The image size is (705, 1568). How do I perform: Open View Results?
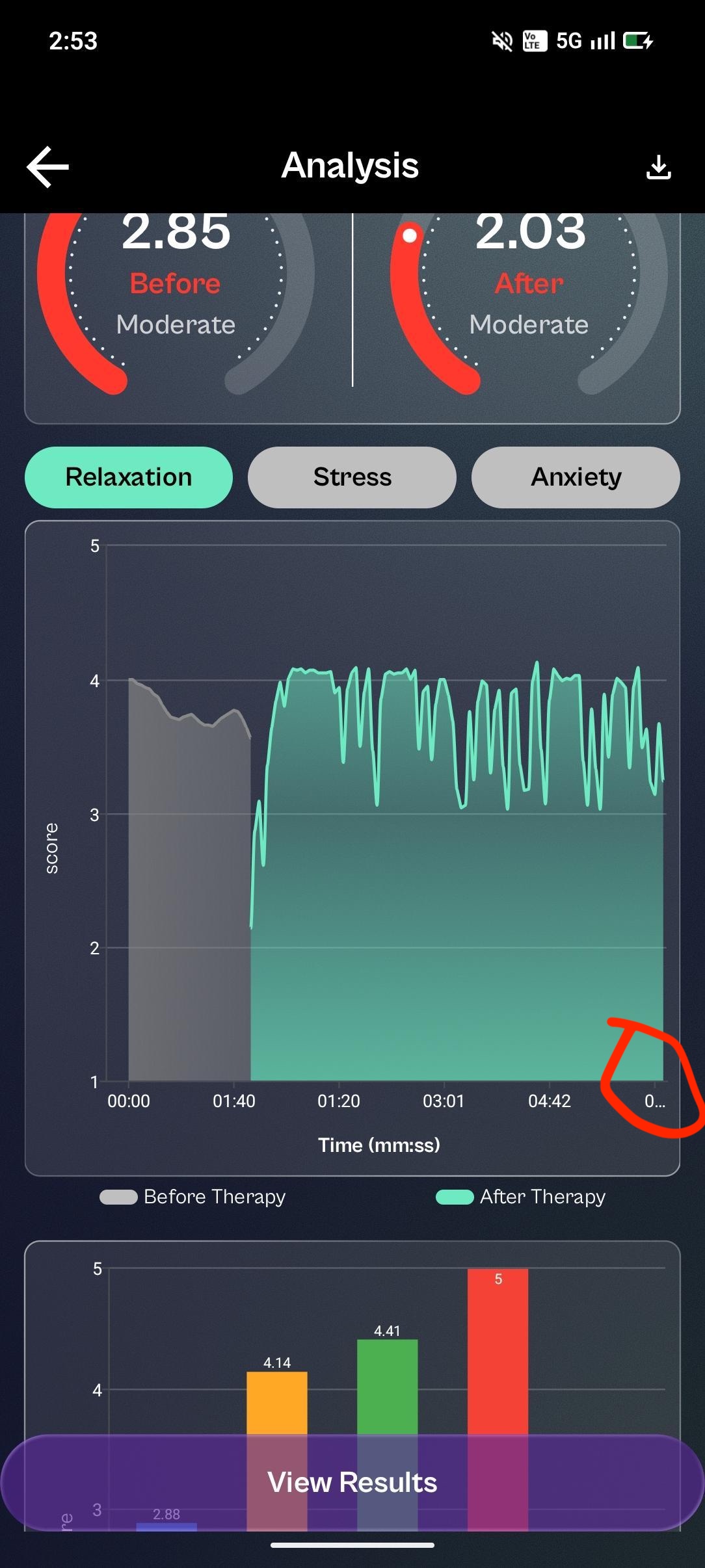(x=352, y=1482)
